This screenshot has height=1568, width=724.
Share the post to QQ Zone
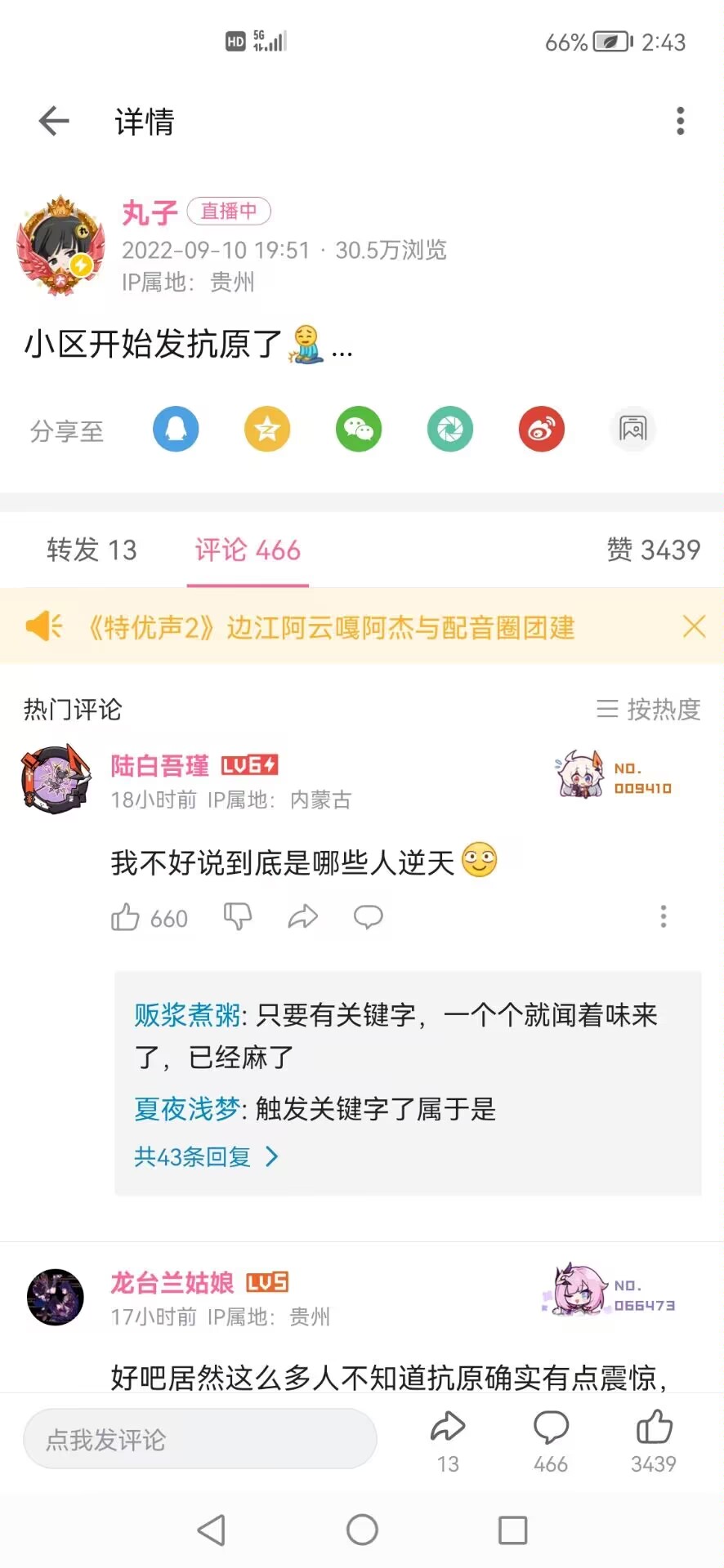(267, 429)
